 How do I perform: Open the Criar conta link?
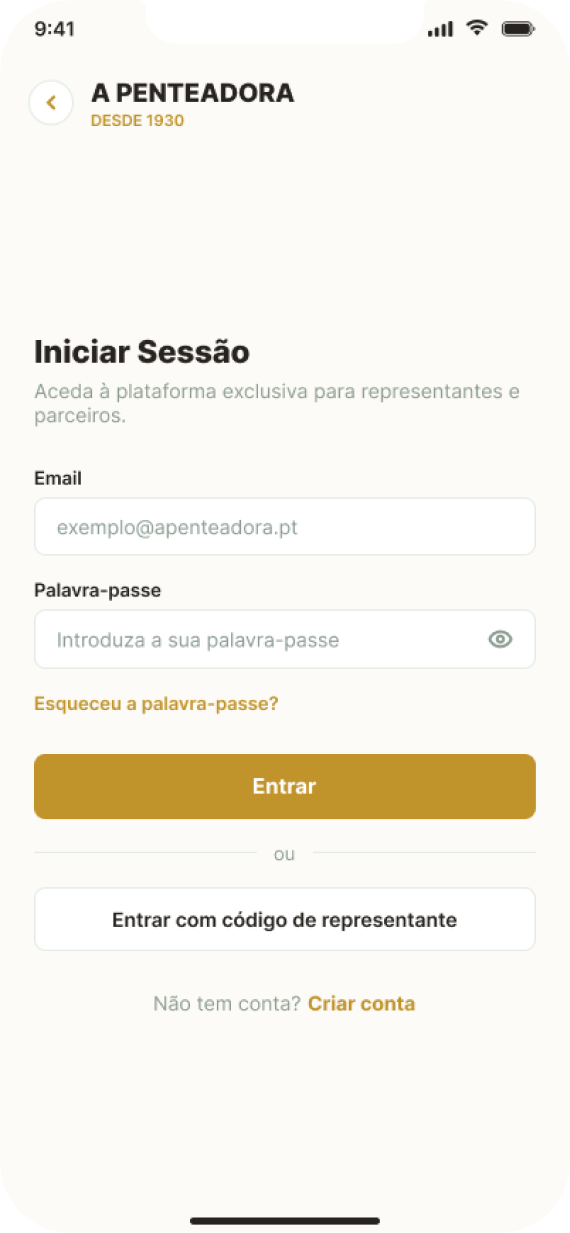pyautogui.click(x=361, y=1003)
